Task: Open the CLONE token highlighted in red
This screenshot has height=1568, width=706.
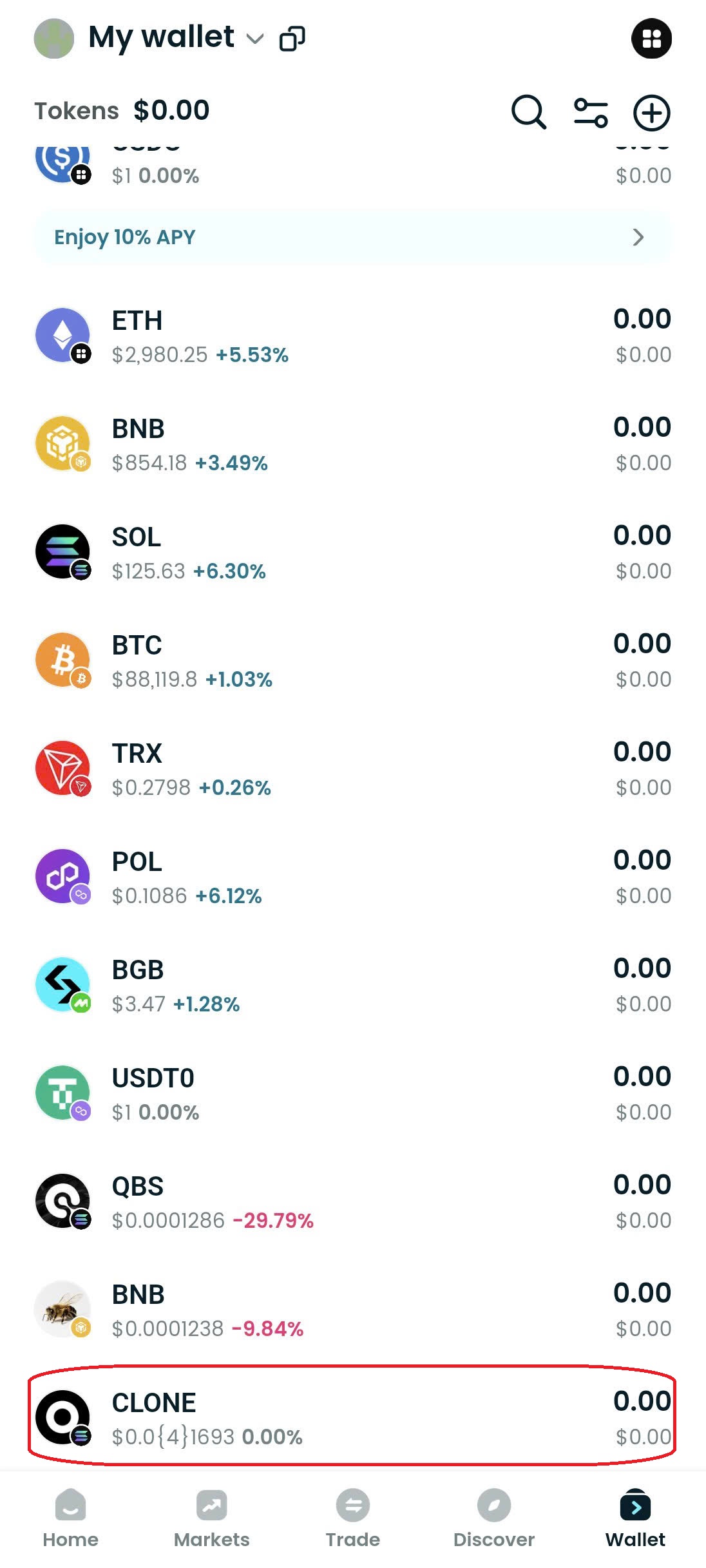Action: tap(353, 1422)
